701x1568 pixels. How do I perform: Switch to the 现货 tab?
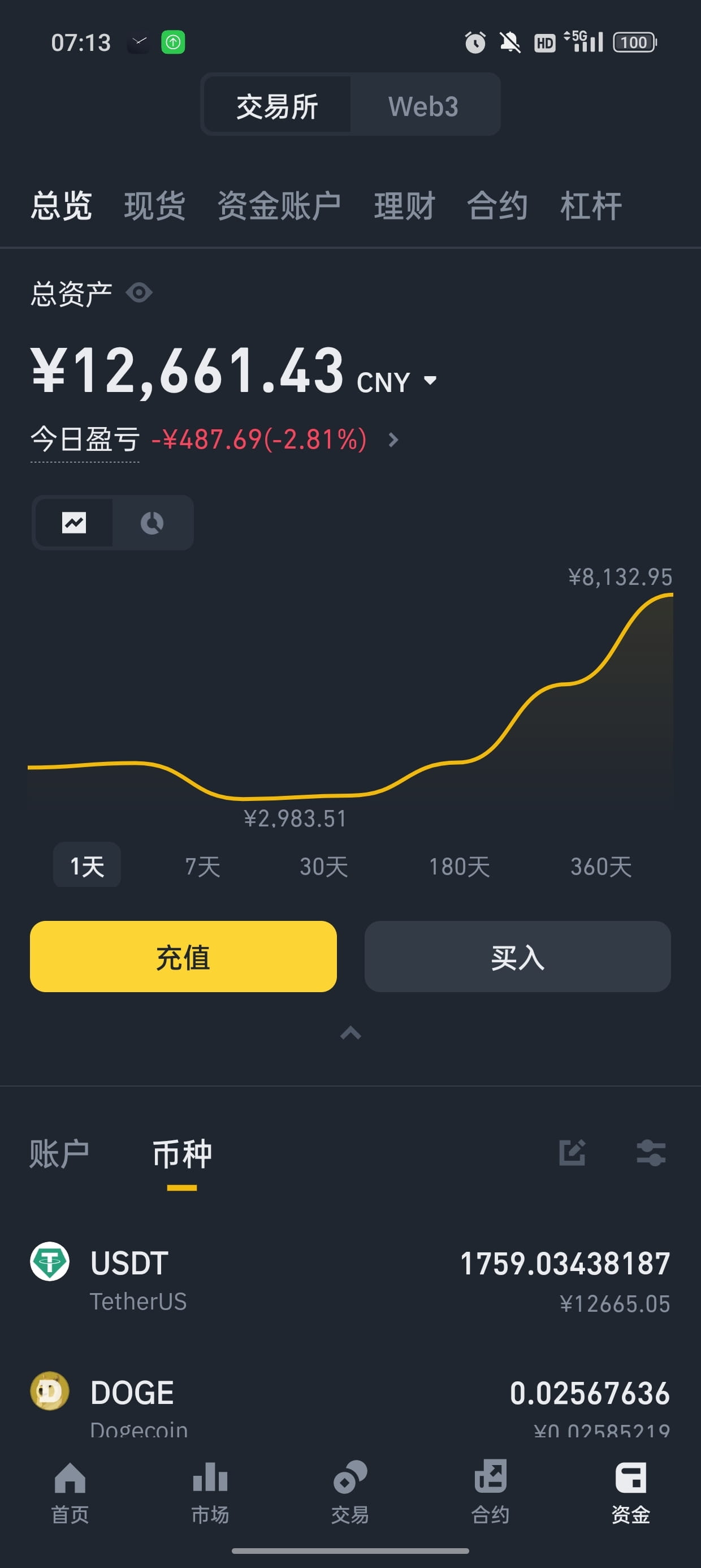154,206
